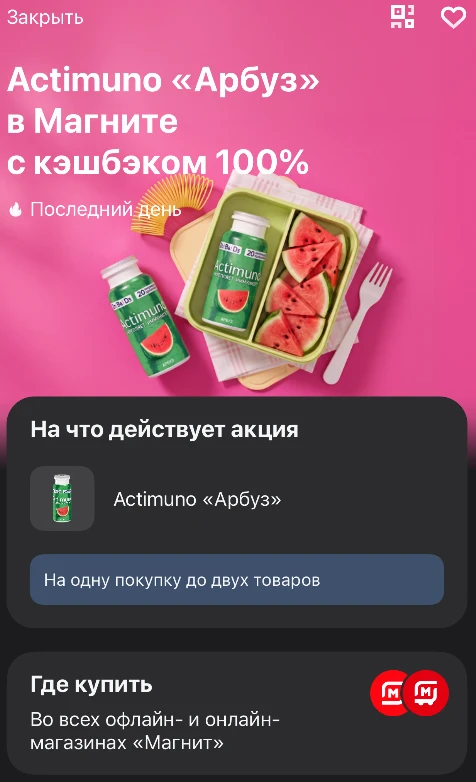The height and width of the screenshot is (782, 476).
Task: Tap Закрыть to close the offer
Action: (x=45, y=18)
